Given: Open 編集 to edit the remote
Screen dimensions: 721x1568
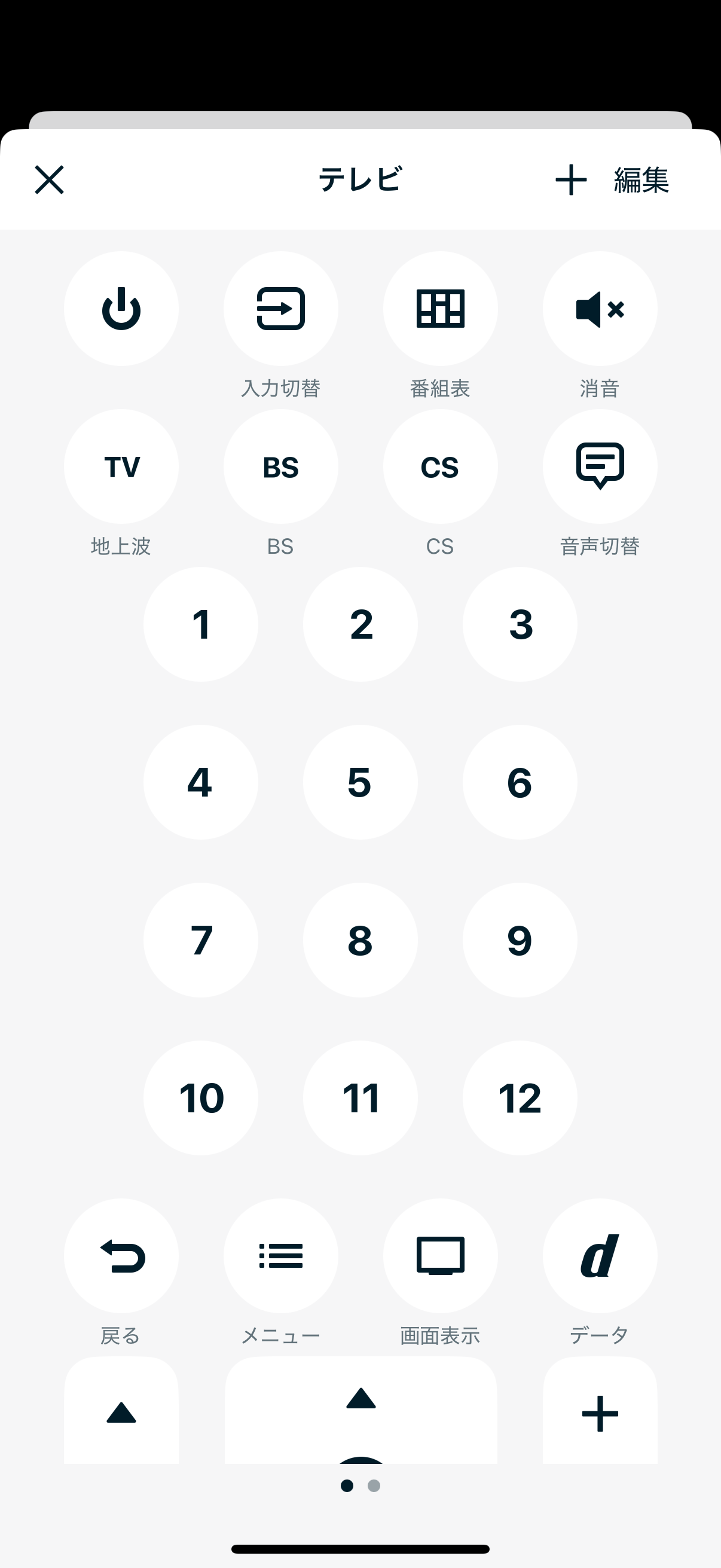Looking at the screenshot, I should (x=641, y=179).
